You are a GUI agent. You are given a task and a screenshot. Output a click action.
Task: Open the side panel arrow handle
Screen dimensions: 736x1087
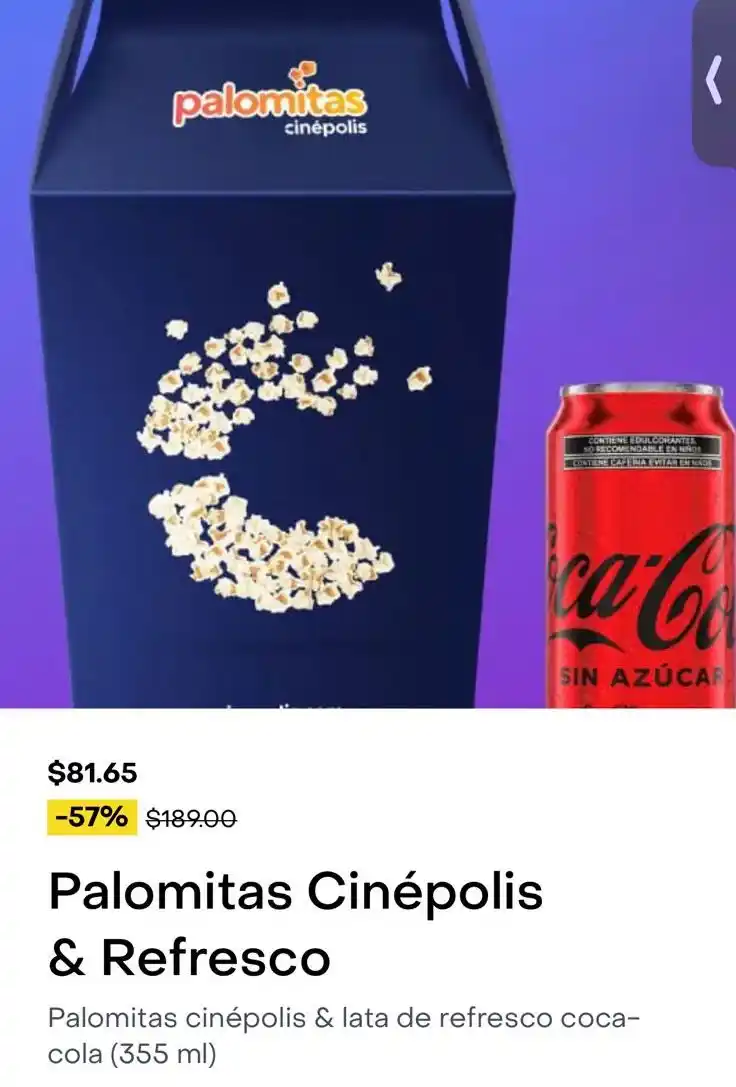click(x=714, y=82)
